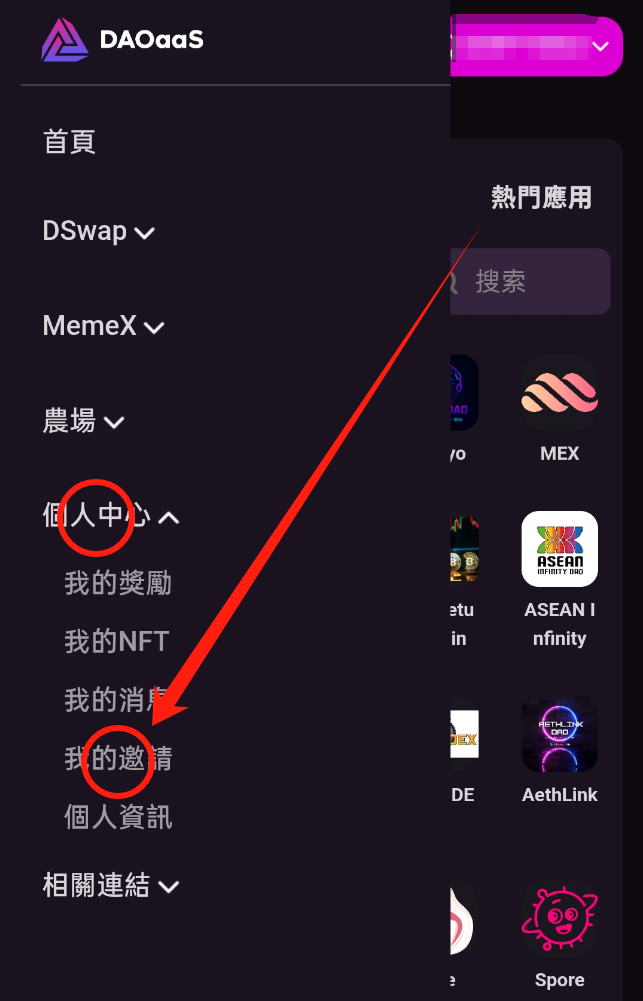Open 我的NFT page
643x1001 pixels.
(x=117, y=641)
